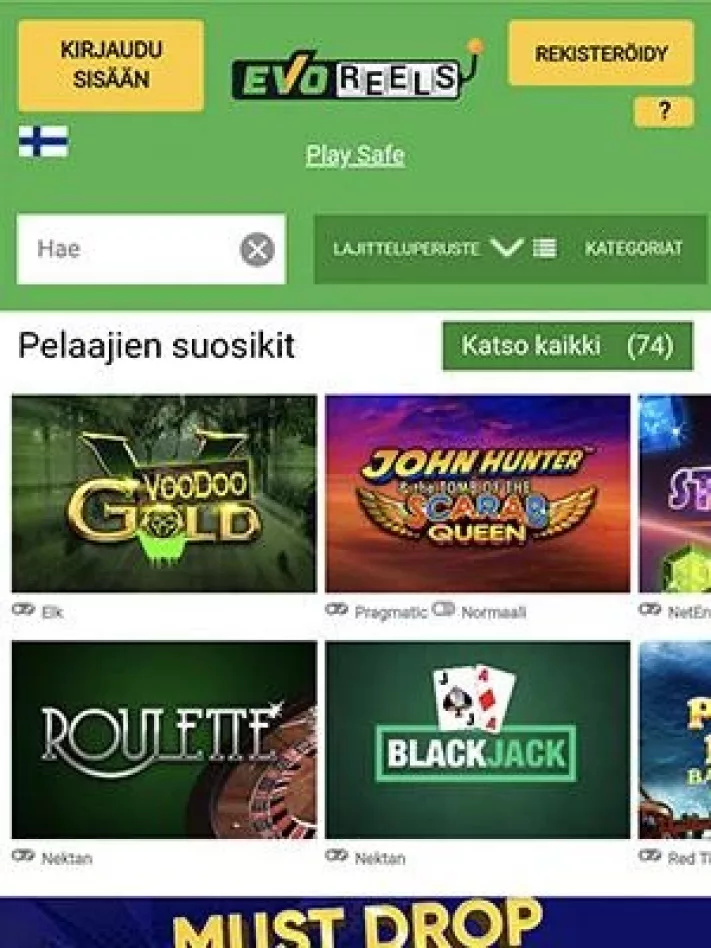Screen dimensions: 711x948
Task: Open Kategoriat categories menu
Action: click(x=633, y=249)
